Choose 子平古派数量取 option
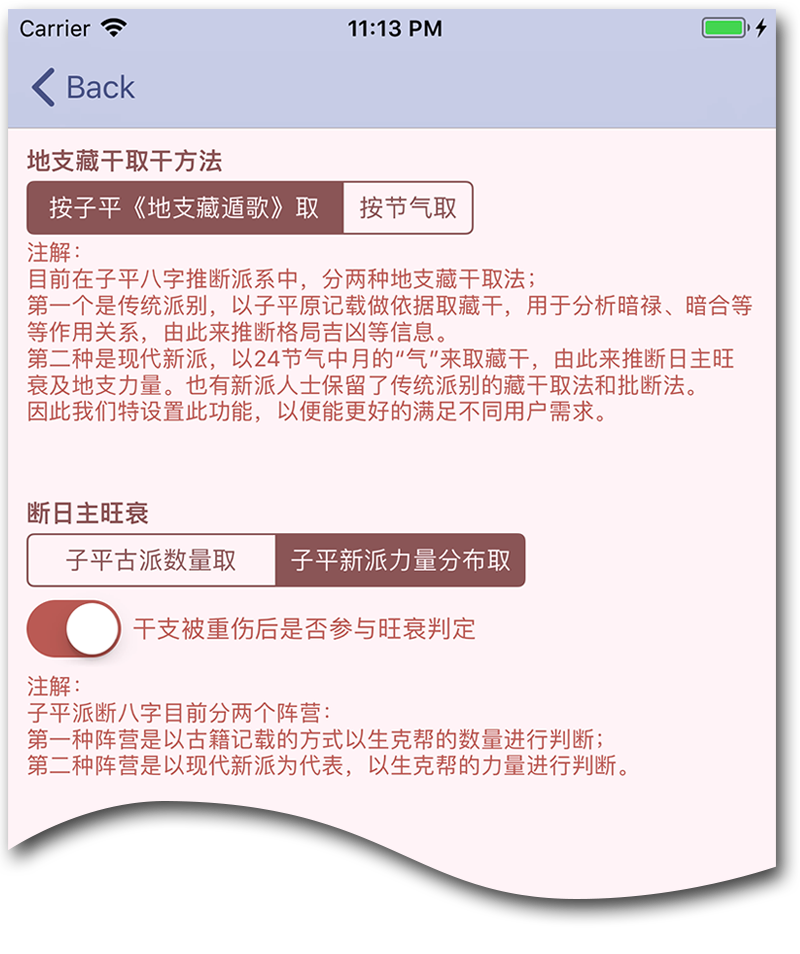The height and width of the screenshot is (954, 800). pyautogui.click(x=151, y=560)
